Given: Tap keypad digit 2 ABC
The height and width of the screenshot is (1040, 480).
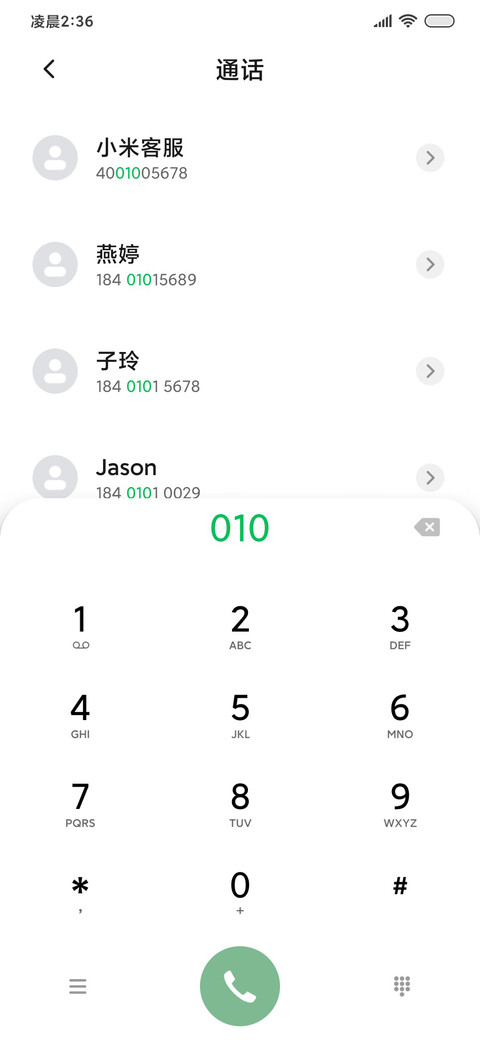Looking at the screenshot, I should click(x=240, y=628).
